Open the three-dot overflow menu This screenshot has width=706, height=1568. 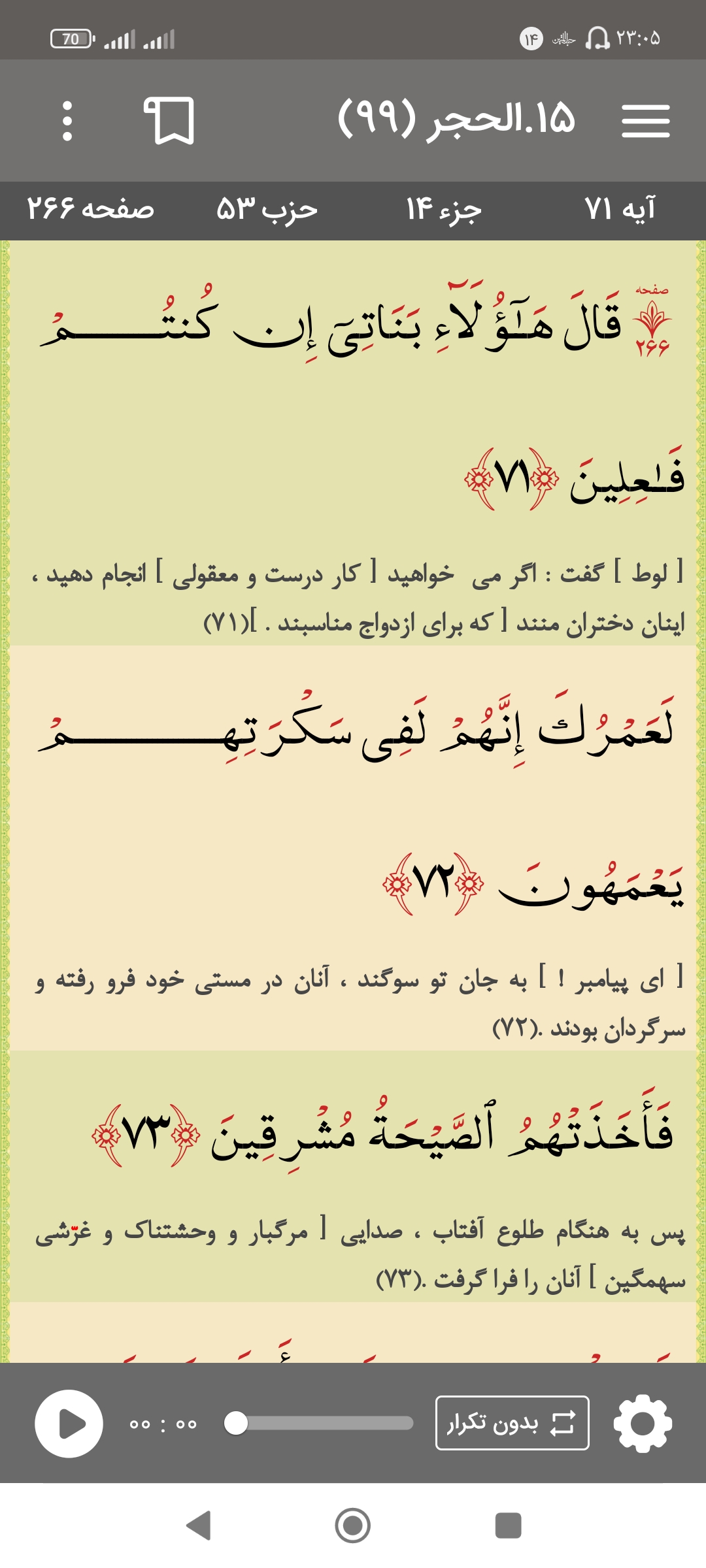67,121
